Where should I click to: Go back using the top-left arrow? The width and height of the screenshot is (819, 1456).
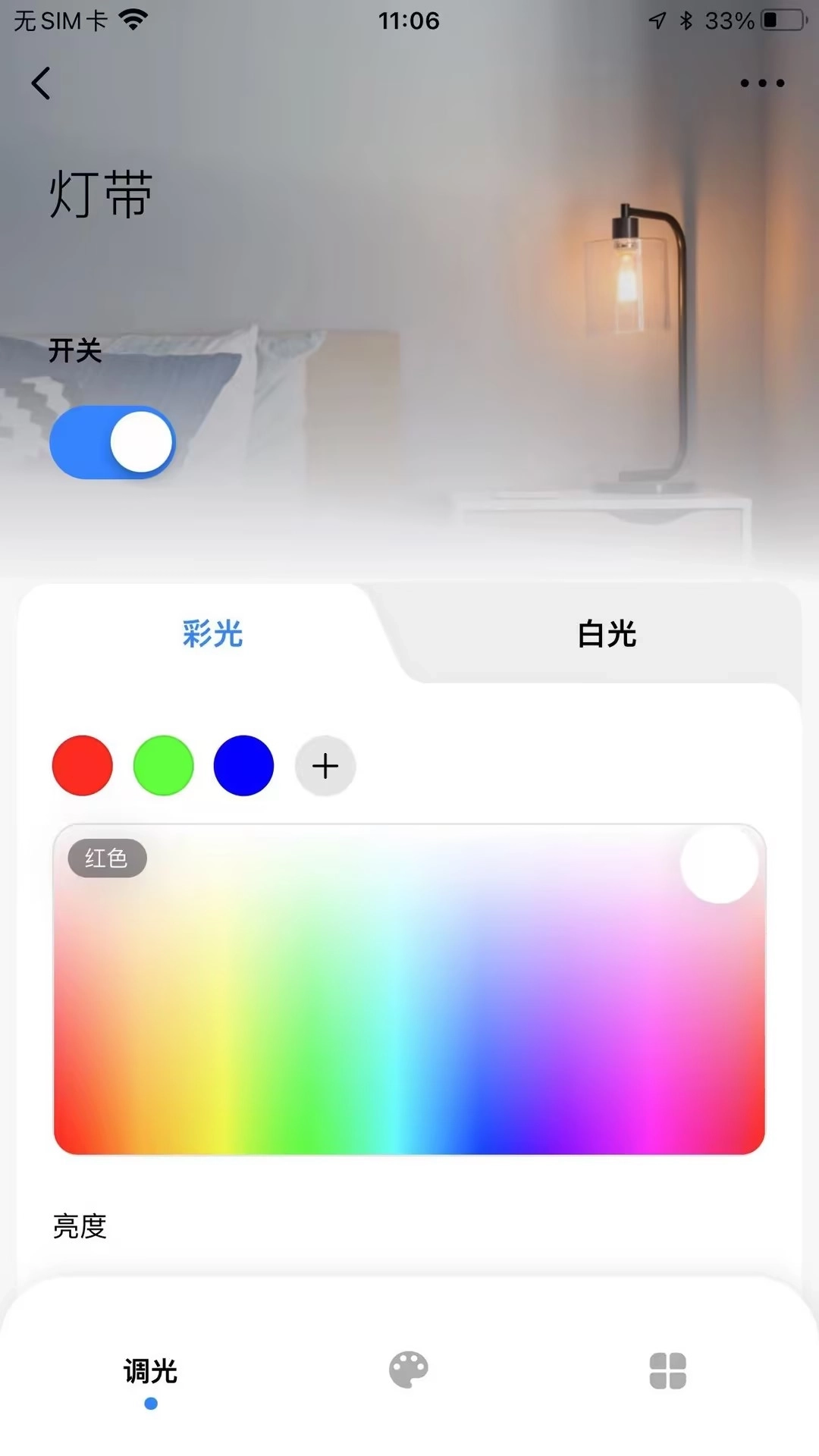point(42,83)
